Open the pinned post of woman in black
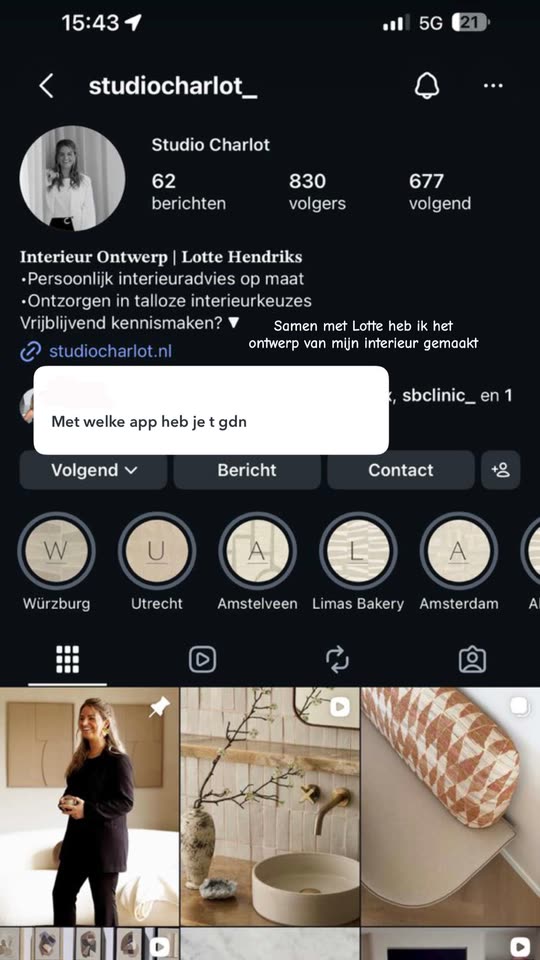The height and width of the screenshot is (960, 540). pyautogui.click(x=89, y=807)
